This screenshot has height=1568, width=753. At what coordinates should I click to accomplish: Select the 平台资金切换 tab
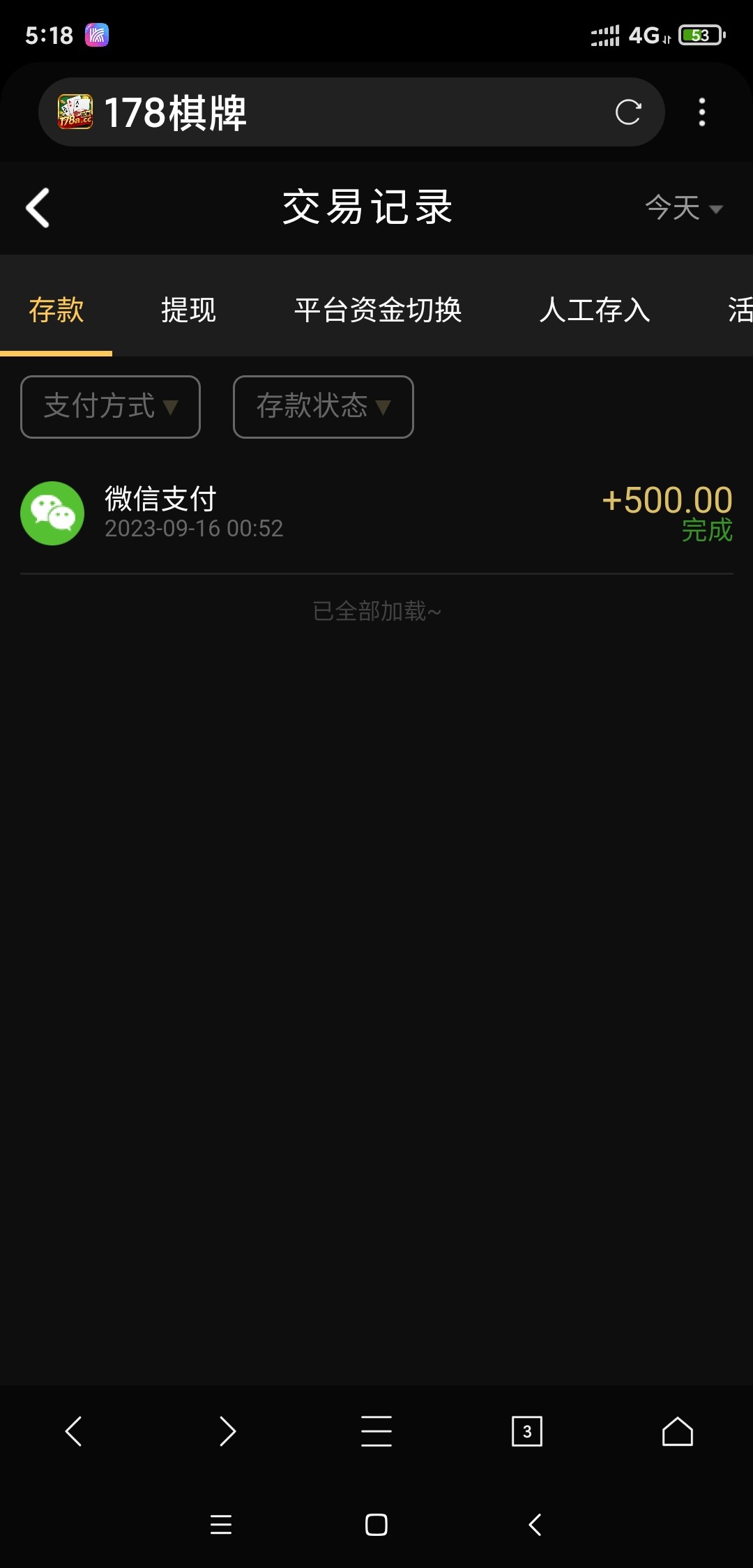pyautogui.click(x=377, y=310)
